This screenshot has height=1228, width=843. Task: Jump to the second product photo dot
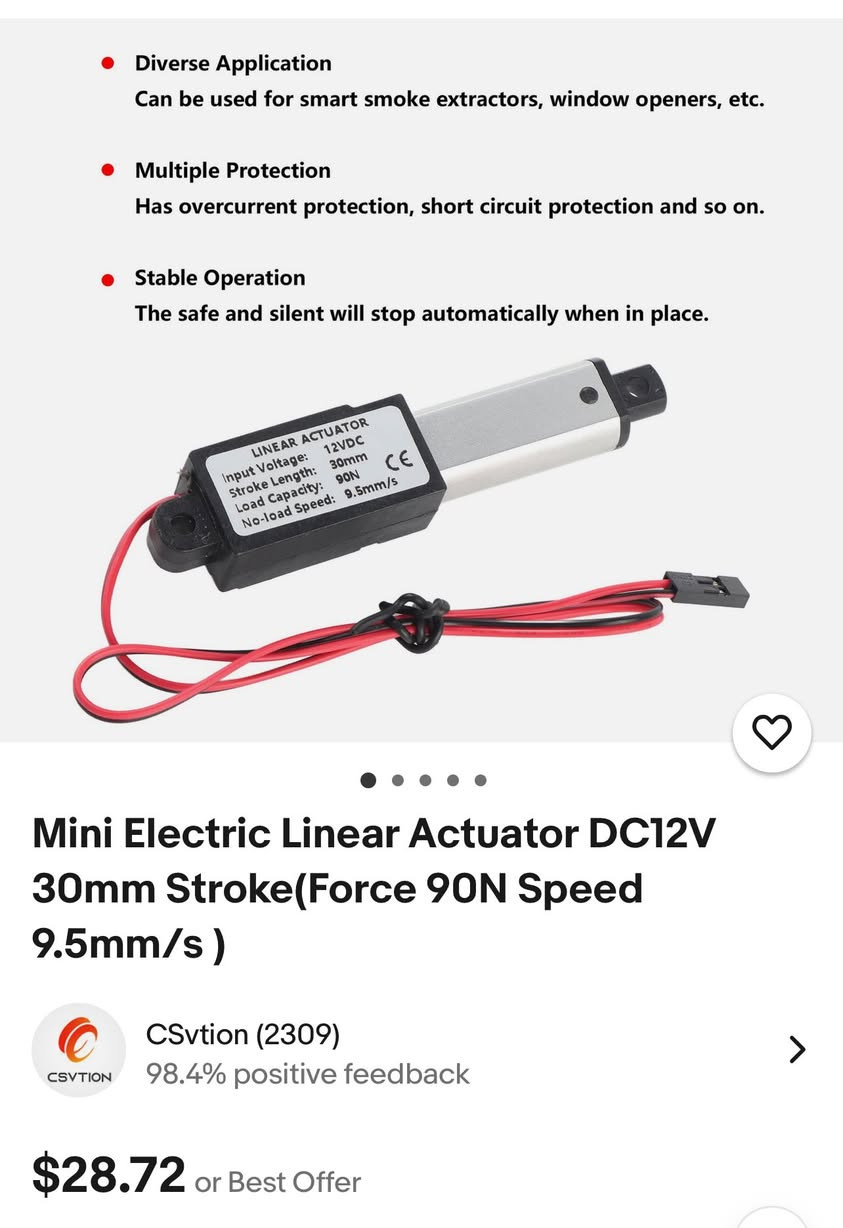398,780
